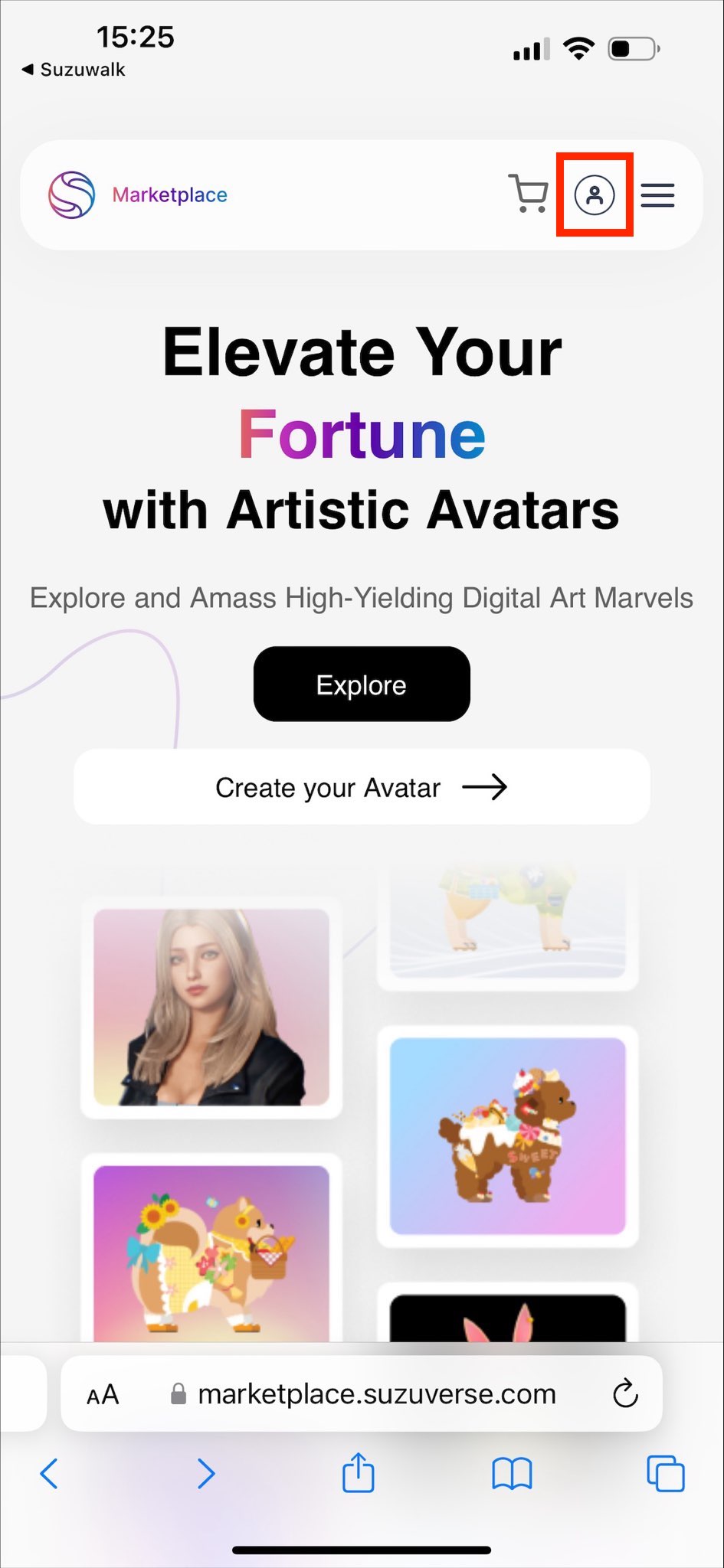The height and width of the screenshot is (1568, 724).
Task: Open the sunflower shiba avatar card
Action: pyautogui.click(x=211, y=1252)
